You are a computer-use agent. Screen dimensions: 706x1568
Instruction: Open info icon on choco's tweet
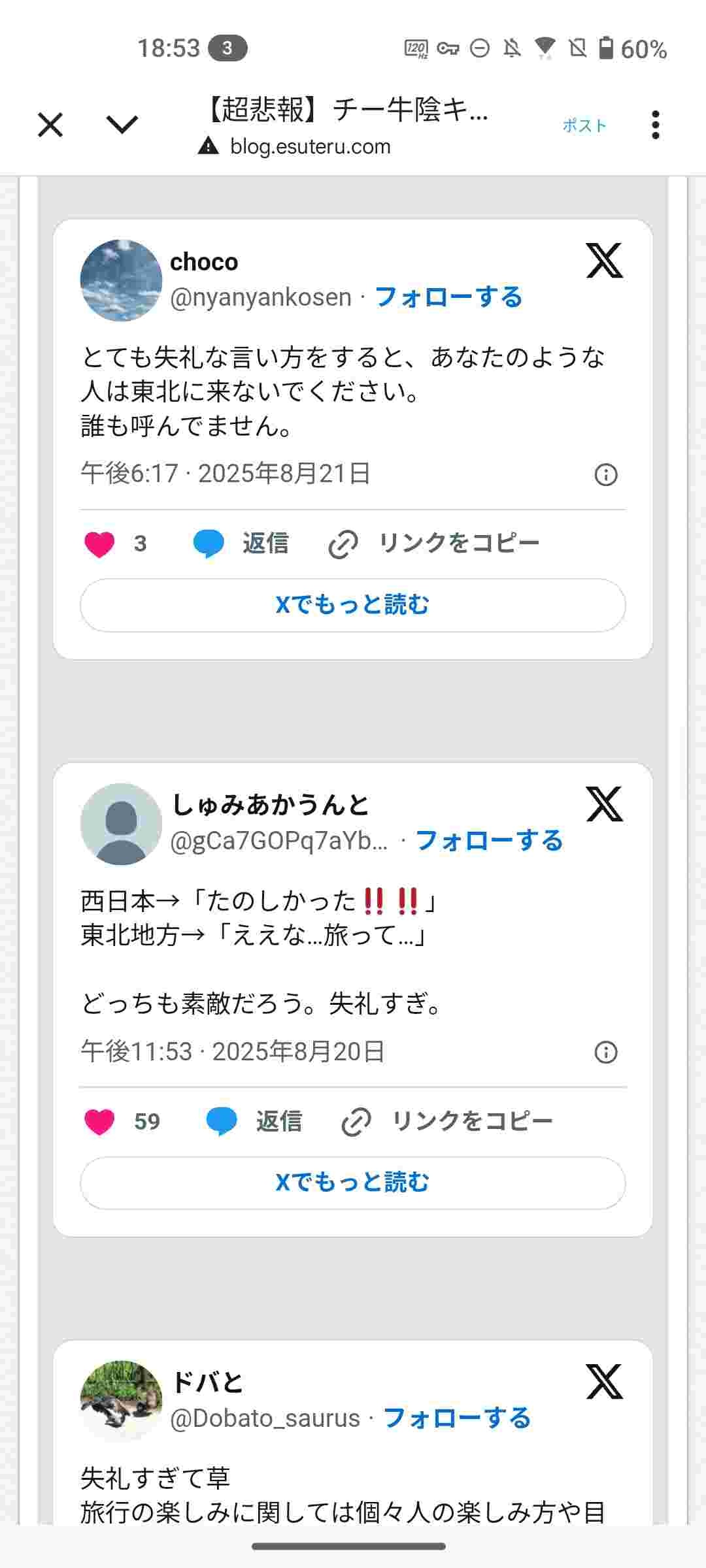606,474
